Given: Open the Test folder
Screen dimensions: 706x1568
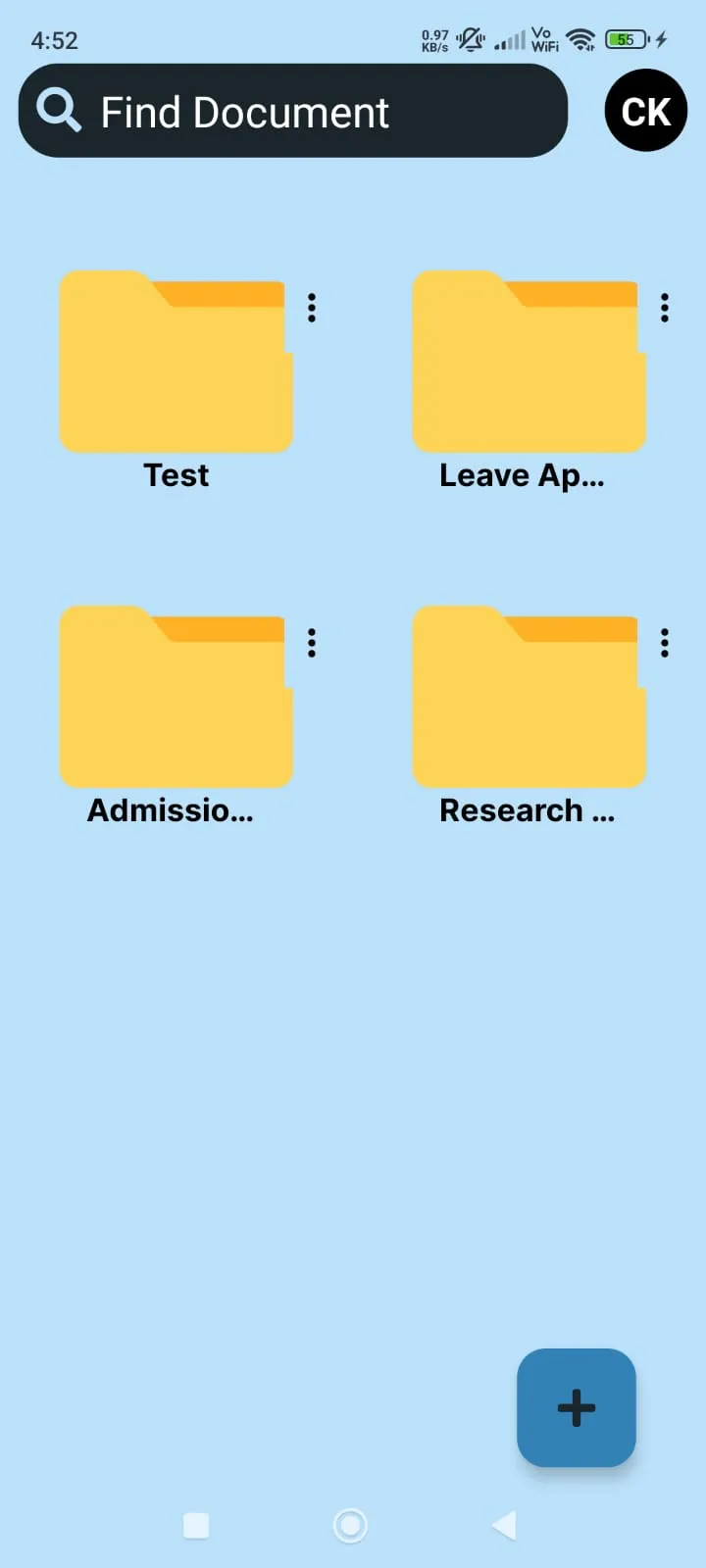Looking at the screenshot, I should point(176,363).
